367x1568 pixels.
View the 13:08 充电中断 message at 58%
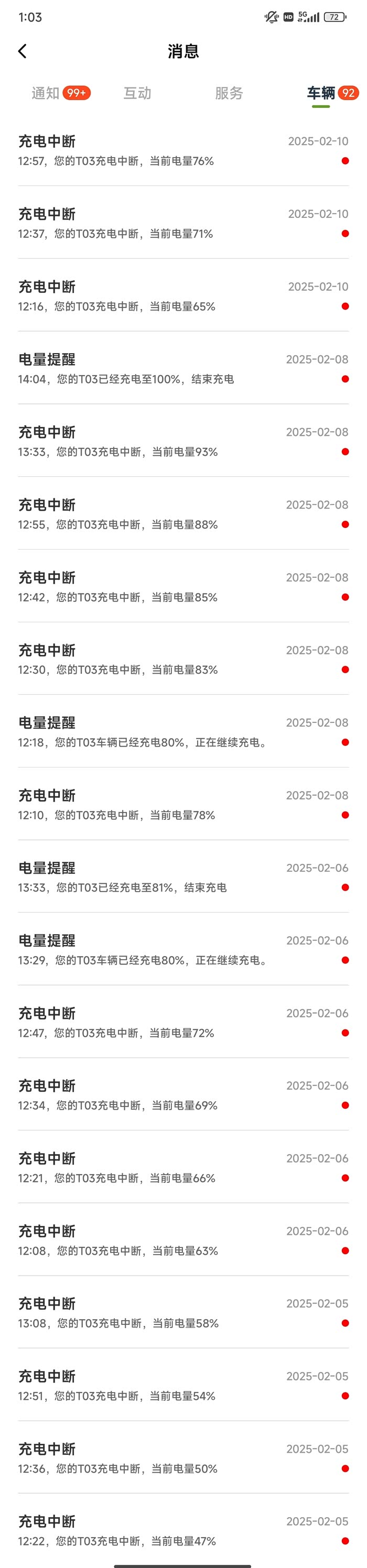(183, 1313)
